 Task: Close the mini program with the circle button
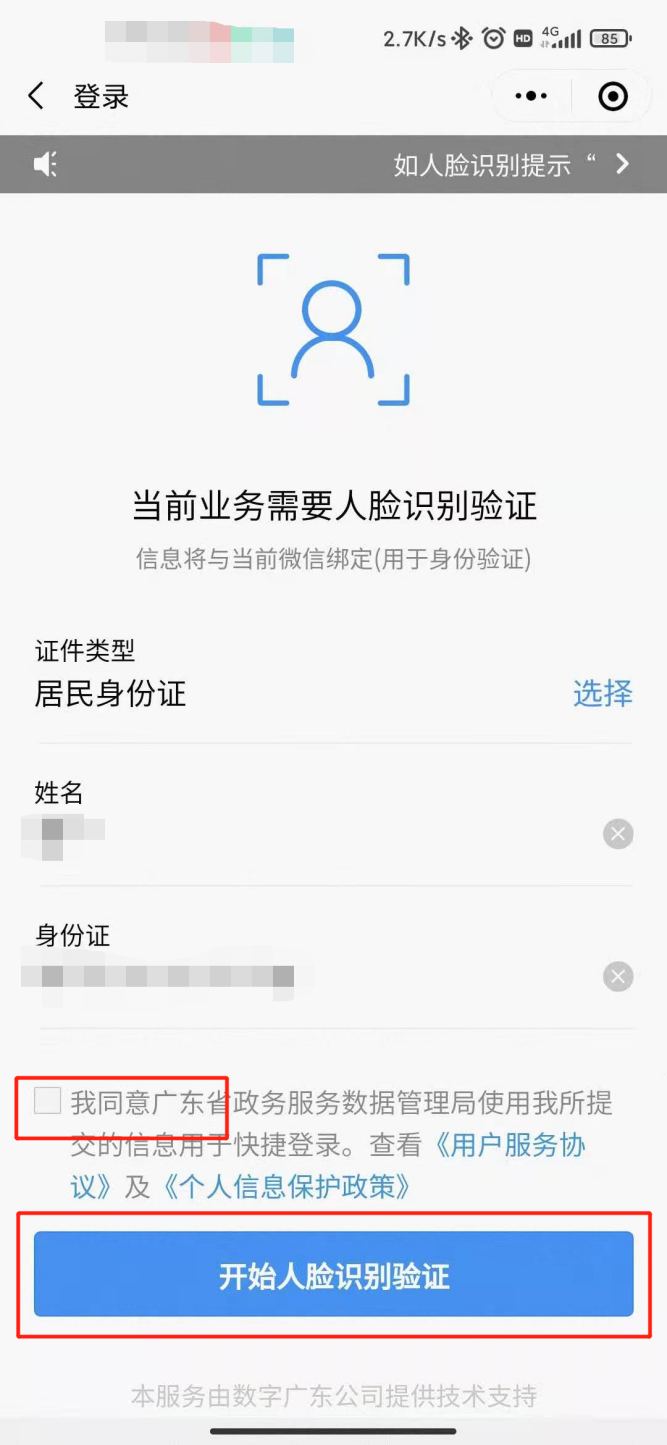tap(611, 96)
